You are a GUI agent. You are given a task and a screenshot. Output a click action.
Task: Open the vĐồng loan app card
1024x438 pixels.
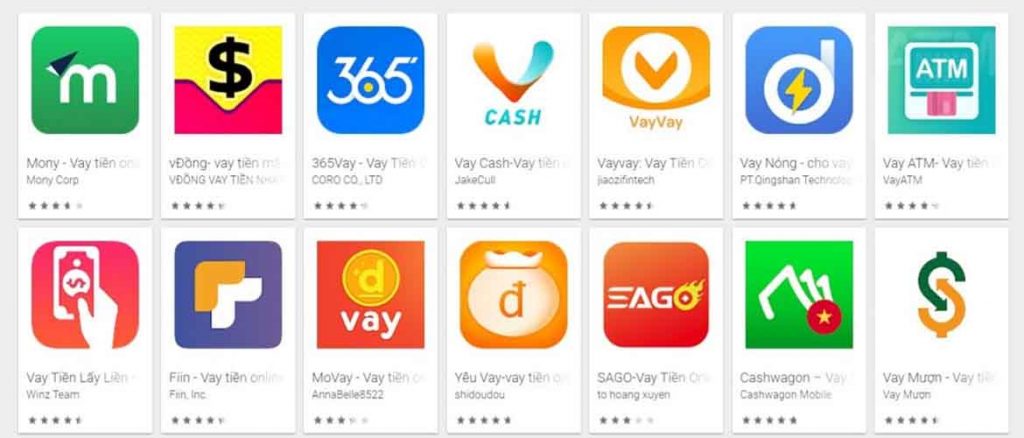point(227,81)
